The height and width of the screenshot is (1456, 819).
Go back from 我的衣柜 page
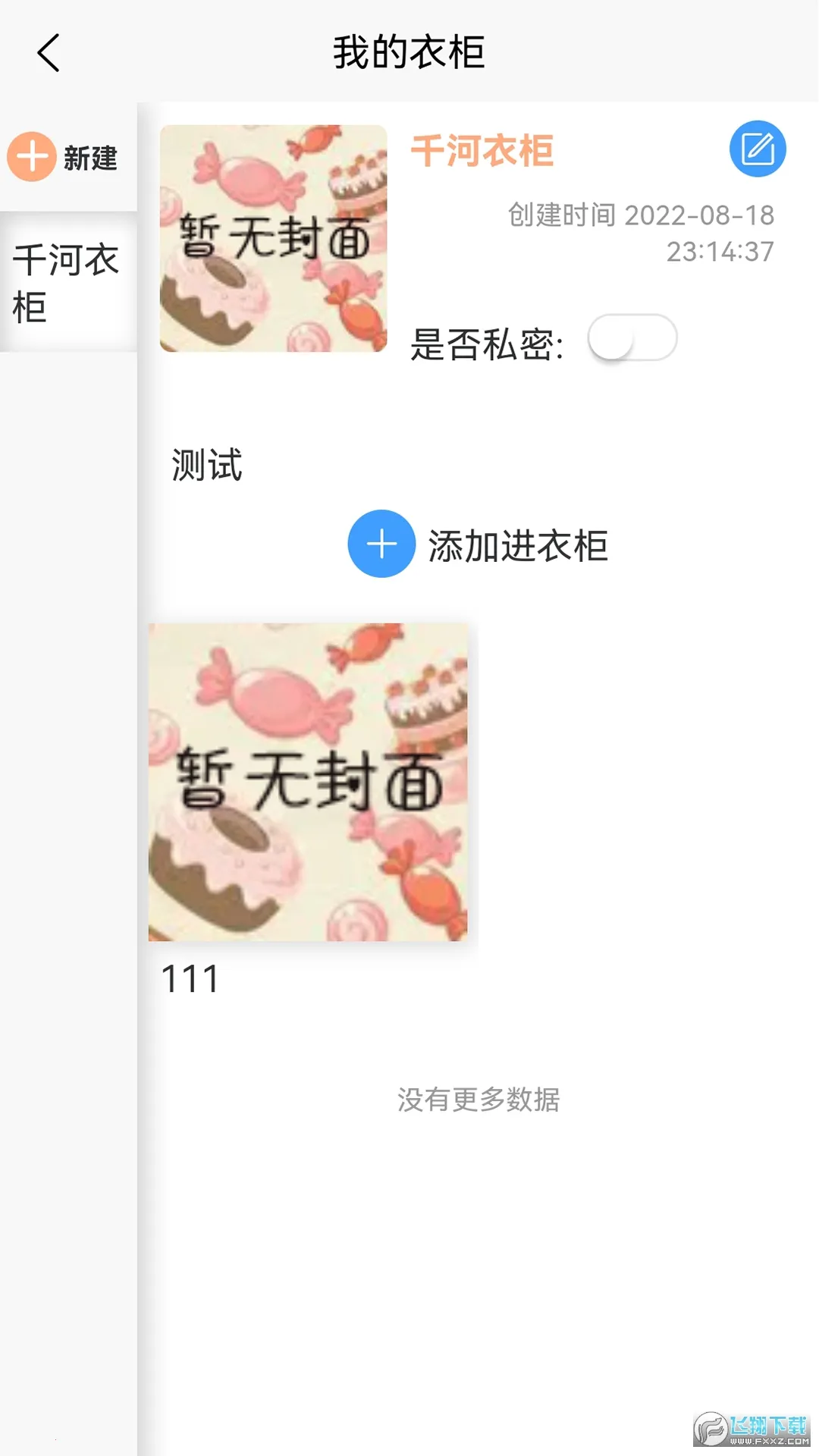coord(49,53)
